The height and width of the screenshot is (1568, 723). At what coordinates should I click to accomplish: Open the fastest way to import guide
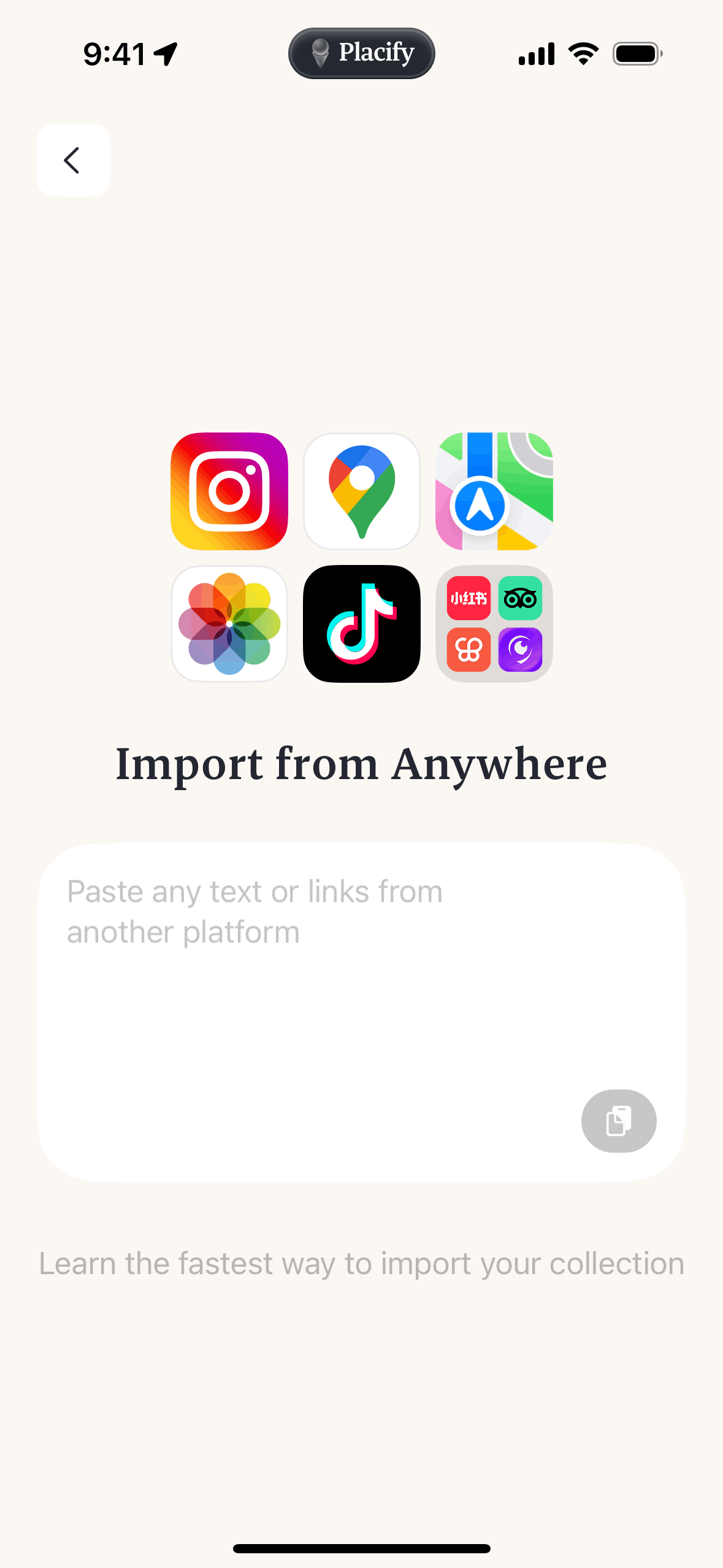(361, 1264)
